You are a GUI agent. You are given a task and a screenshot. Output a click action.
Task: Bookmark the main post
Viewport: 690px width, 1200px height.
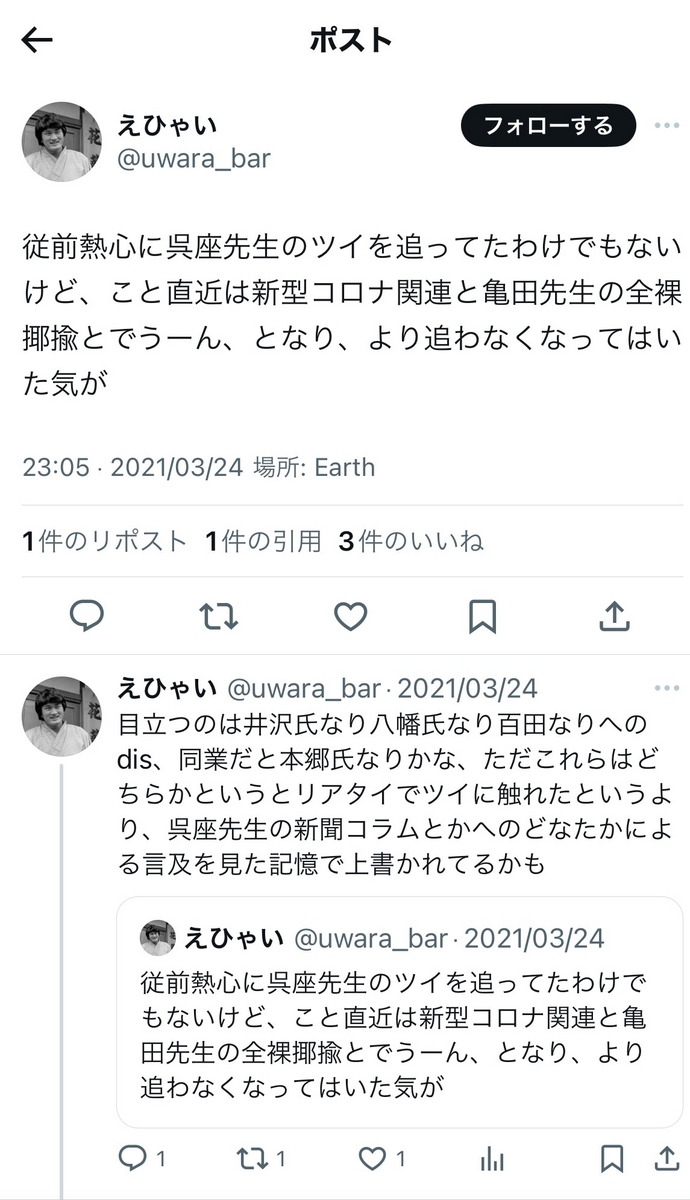tap(482, 617)
